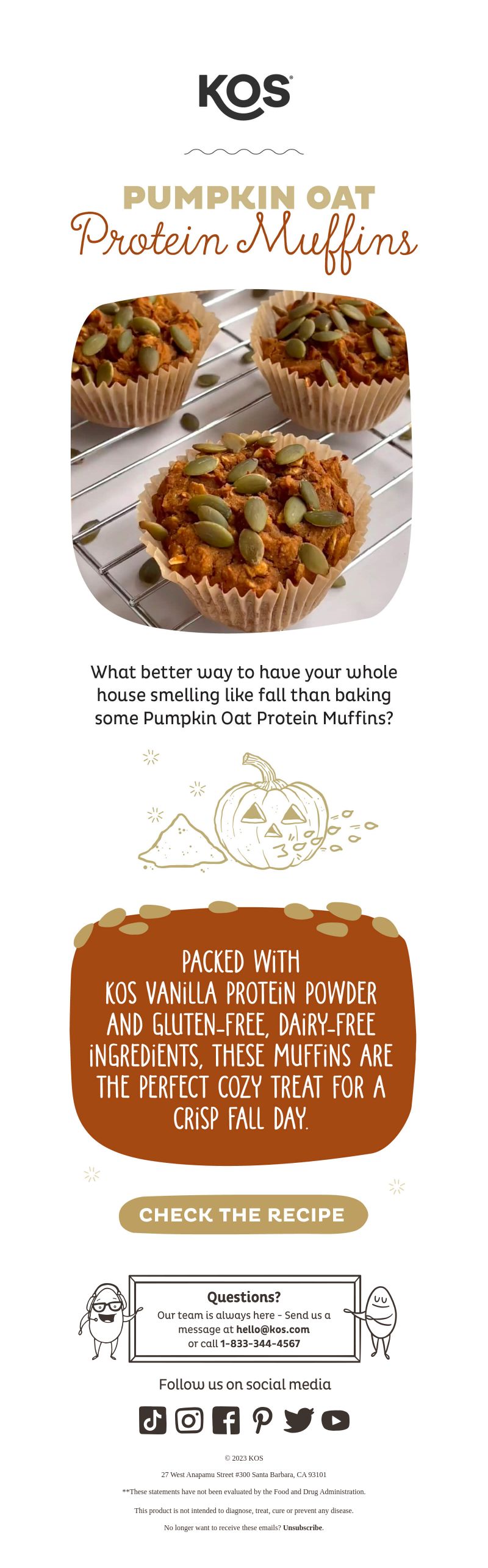Email hello@kos.com from the Questions box
This screenshot has width=488, height=1568.
coord(273,1329)
